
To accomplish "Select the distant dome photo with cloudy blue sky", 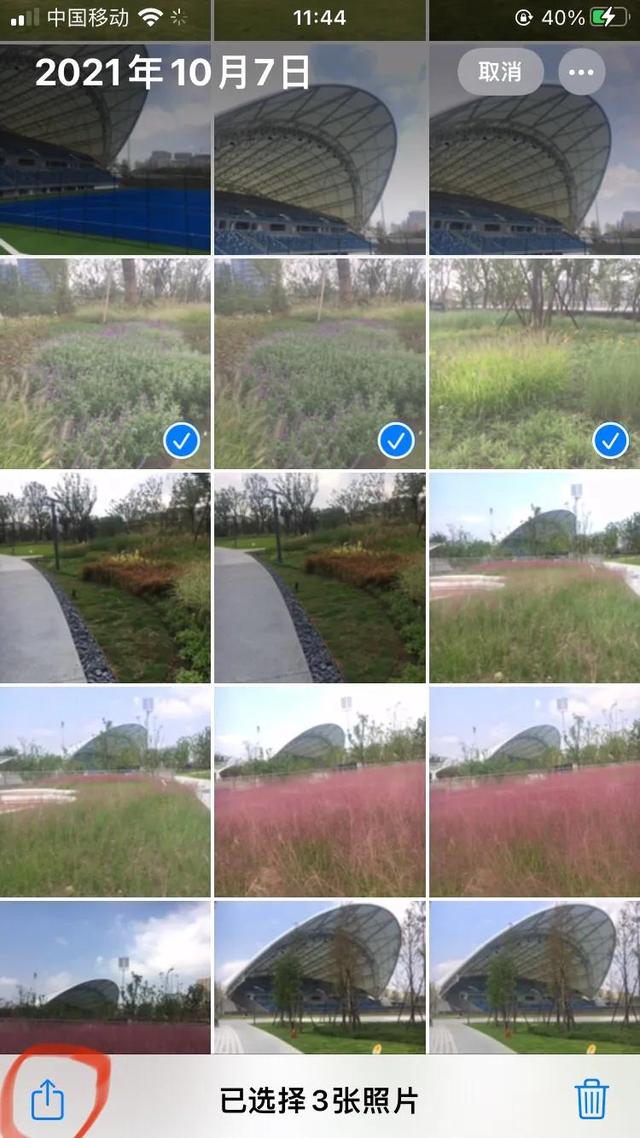I will pyautogui.click(x=105, y=976).
